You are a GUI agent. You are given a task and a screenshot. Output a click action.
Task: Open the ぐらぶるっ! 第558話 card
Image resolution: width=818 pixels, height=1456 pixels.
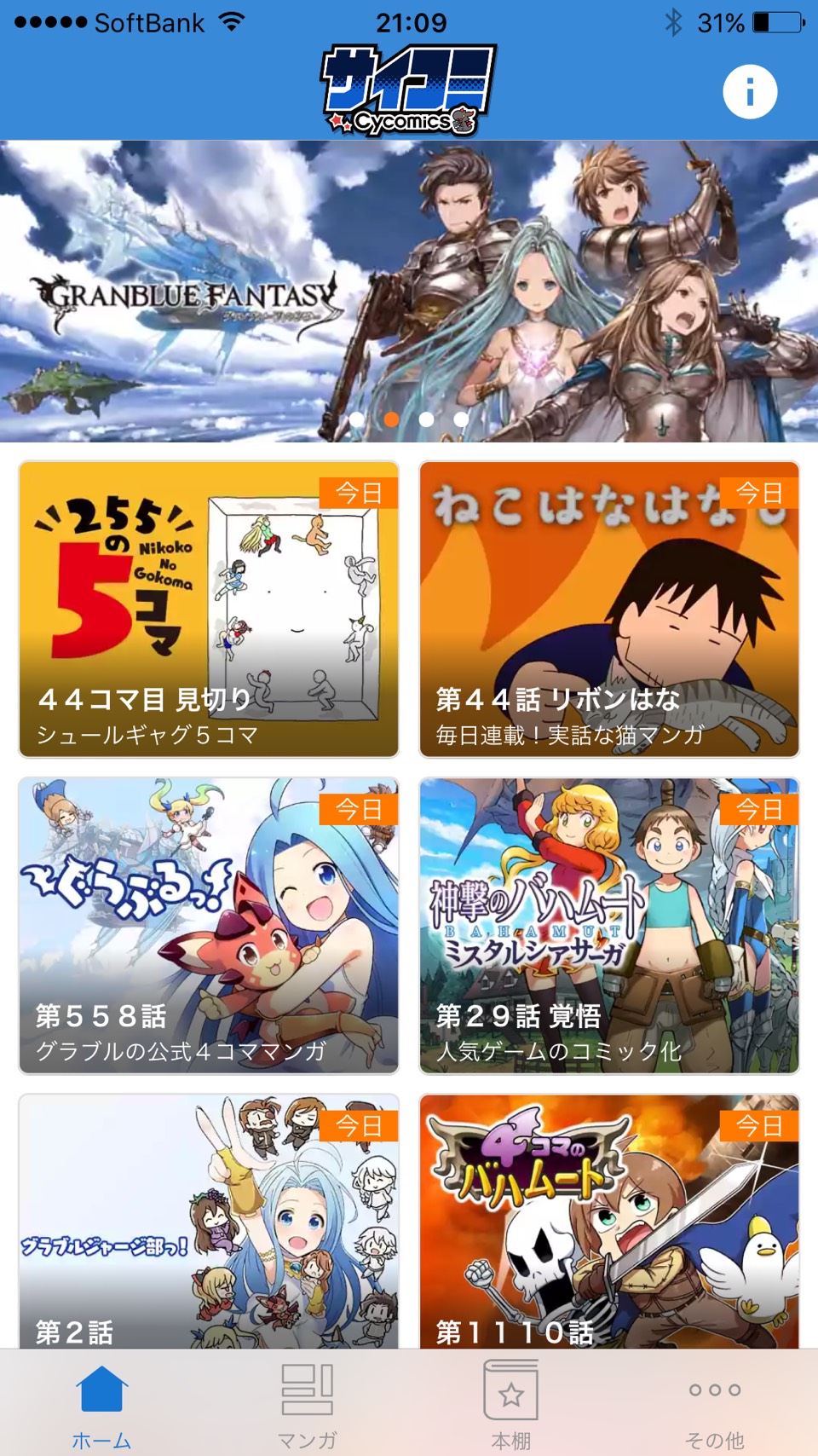pyautogui.click(x=209, y=925)
